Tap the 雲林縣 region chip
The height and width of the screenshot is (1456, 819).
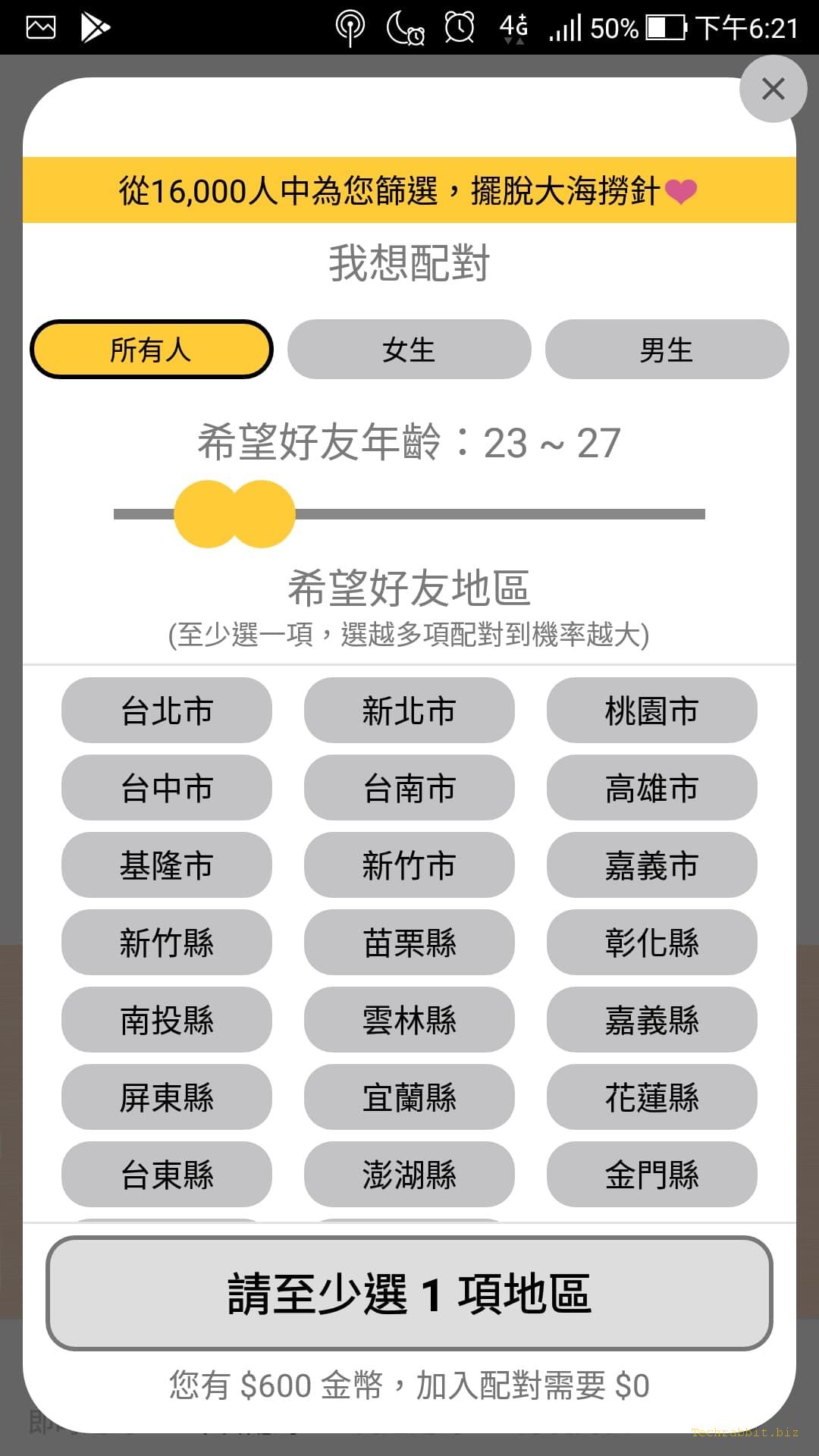(x=409, y=1020)
